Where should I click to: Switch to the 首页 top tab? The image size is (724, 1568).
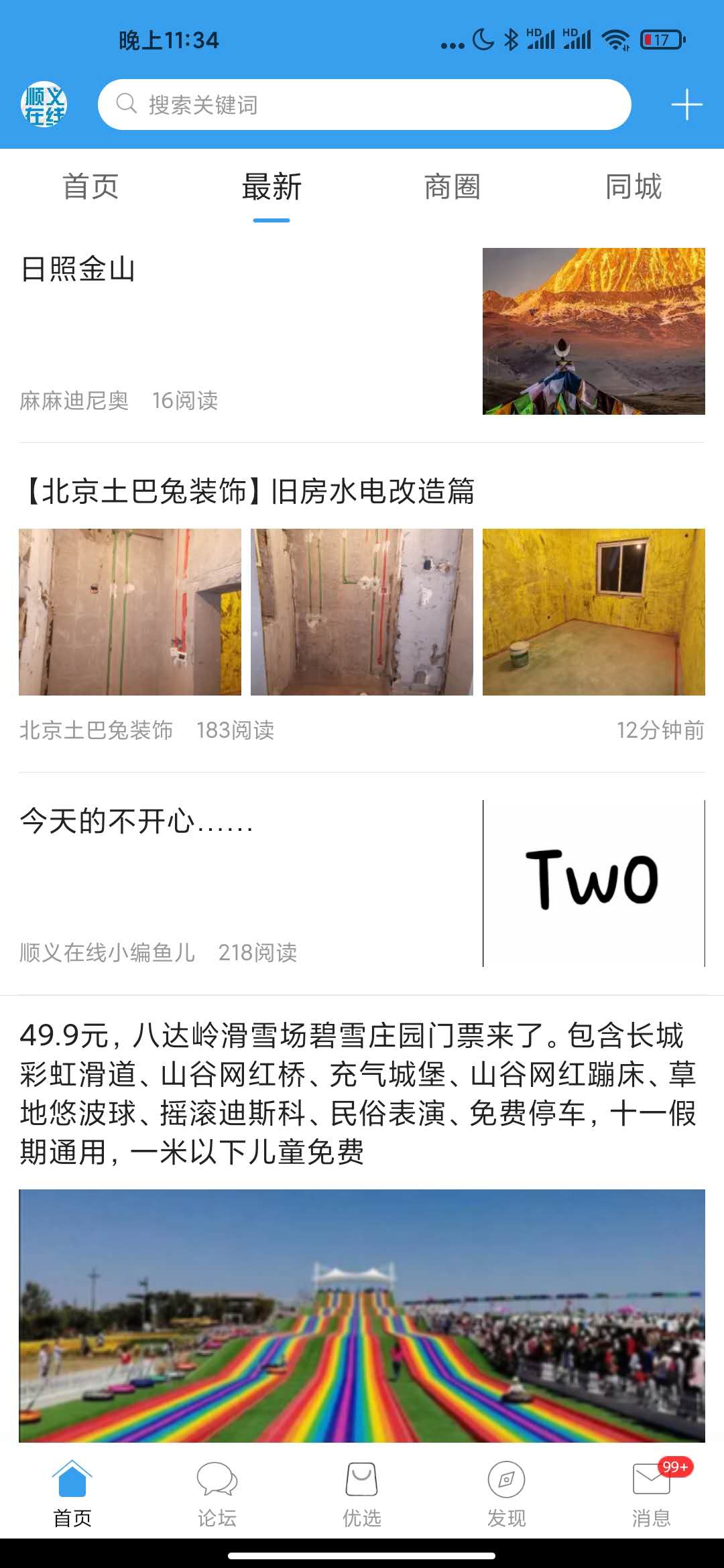pos(90,187)
